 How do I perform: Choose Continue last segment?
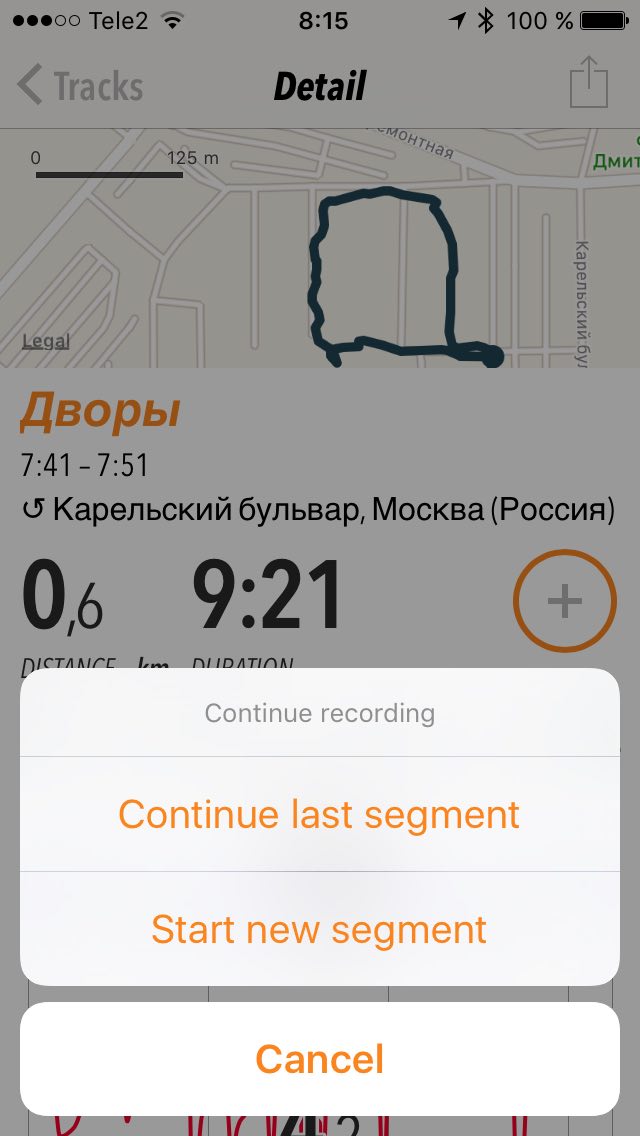point(320,814)
